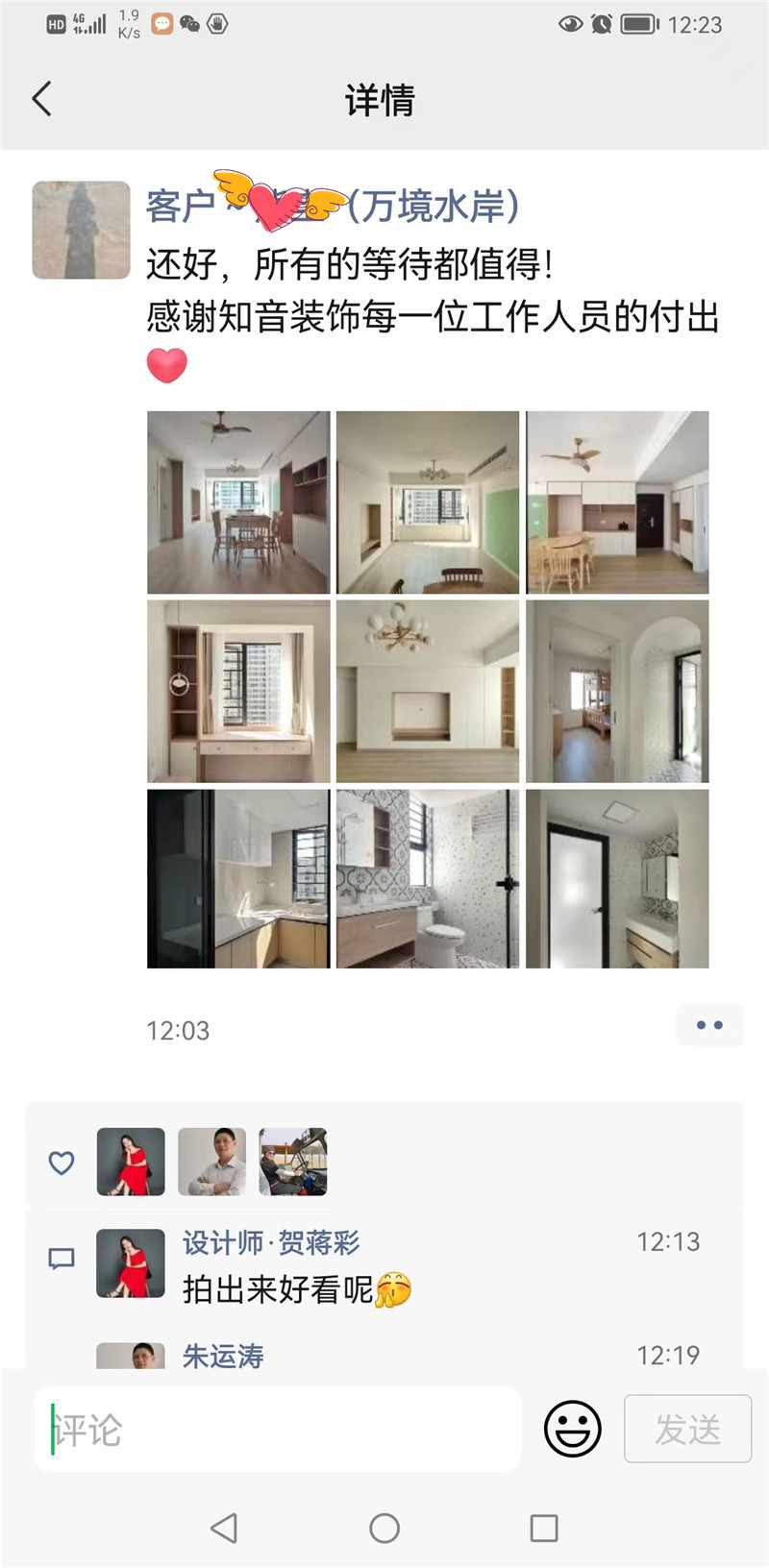
Task: Open the emoji picker
Action: coord(573,1429)
